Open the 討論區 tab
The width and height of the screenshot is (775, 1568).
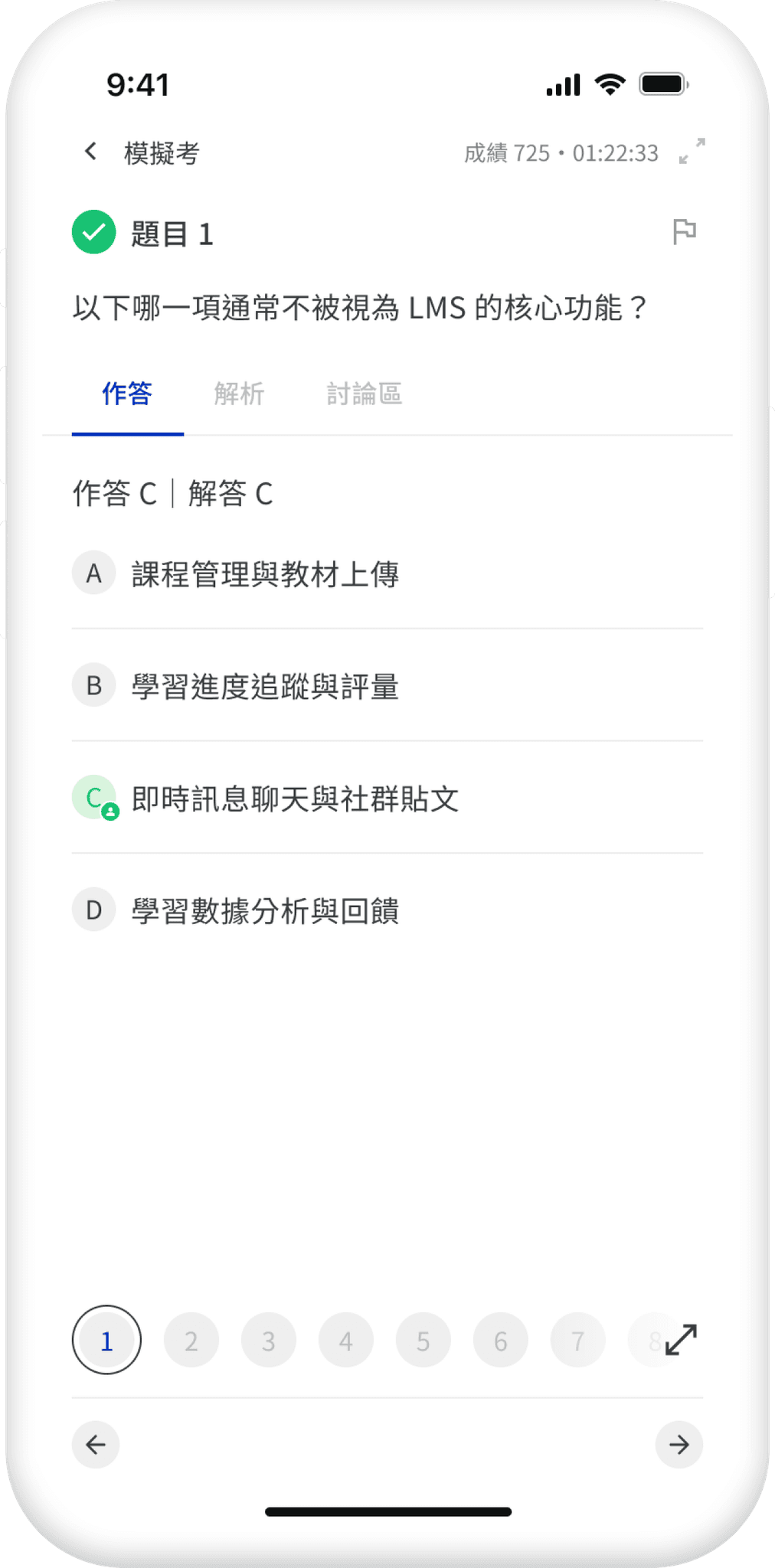click(x=364, y=394)
